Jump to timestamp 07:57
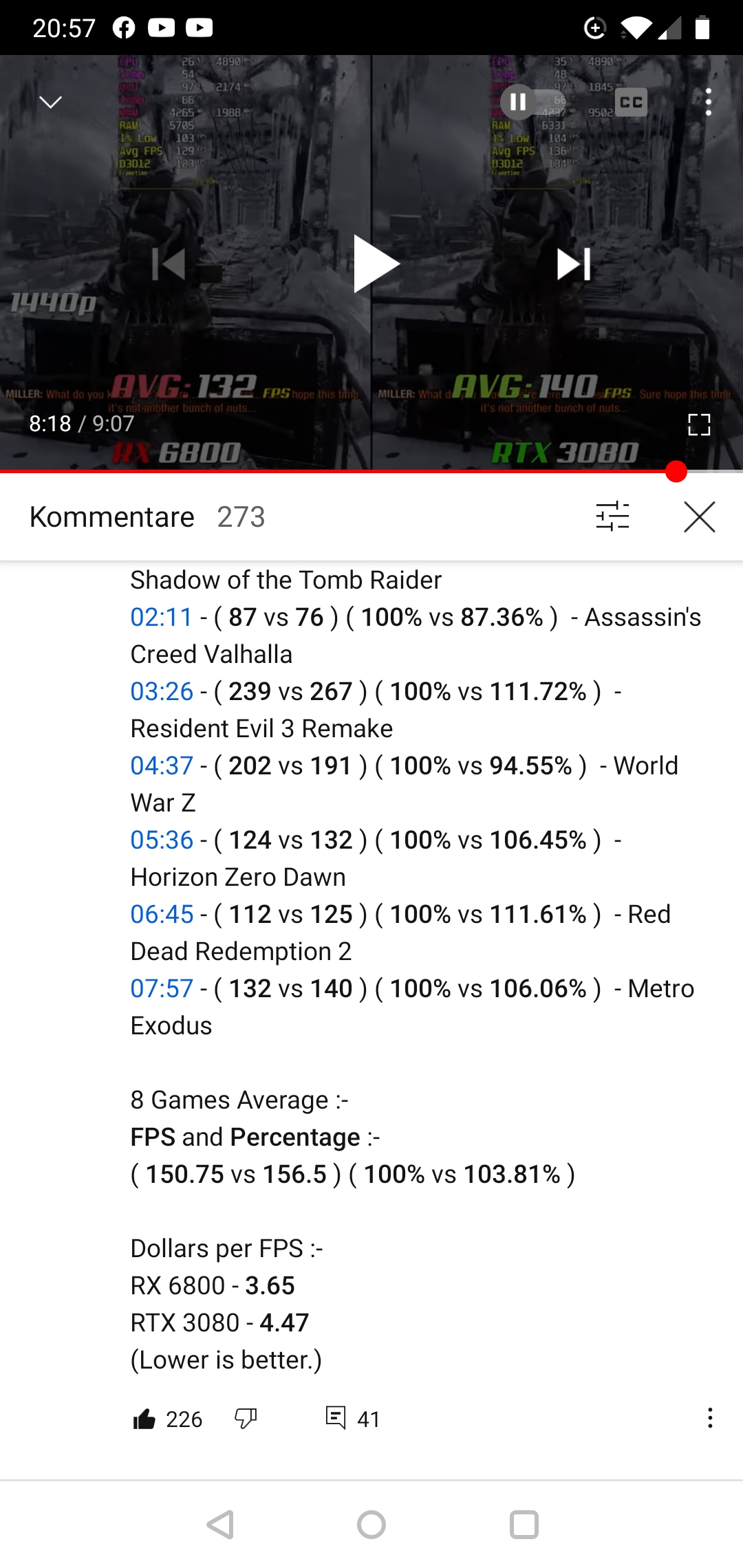 162,988
